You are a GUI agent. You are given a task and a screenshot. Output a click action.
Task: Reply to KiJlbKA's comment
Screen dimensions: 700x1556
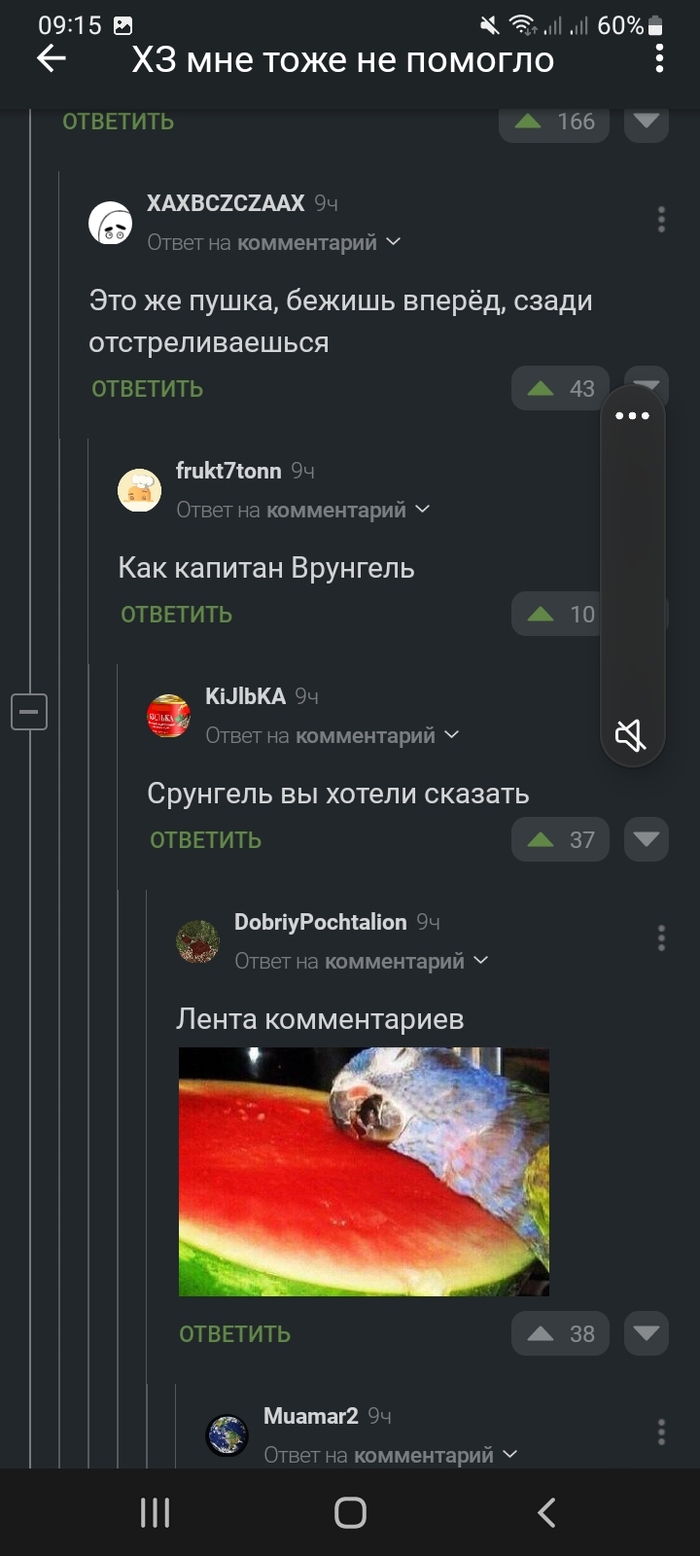tap(205, 840)
